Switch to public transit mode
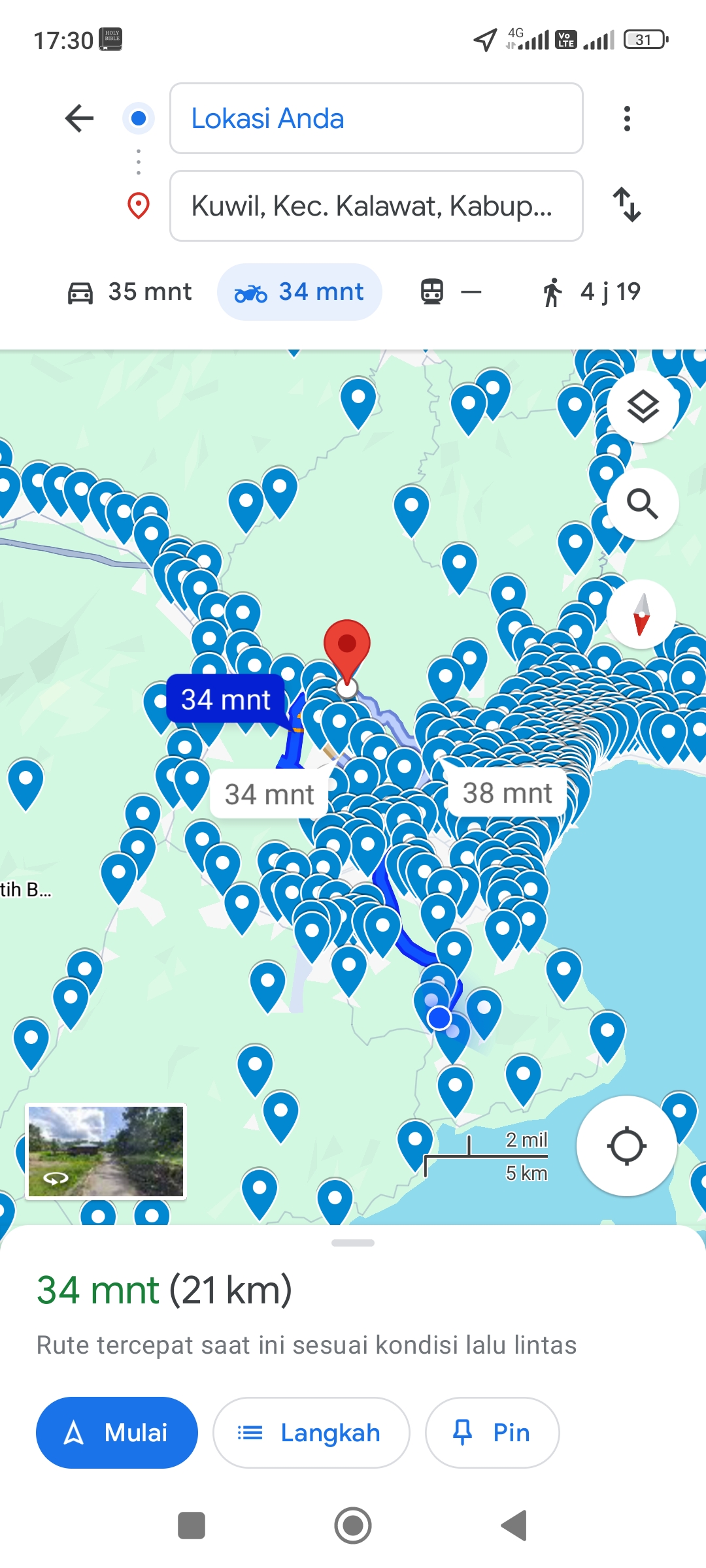 [451, 292]
